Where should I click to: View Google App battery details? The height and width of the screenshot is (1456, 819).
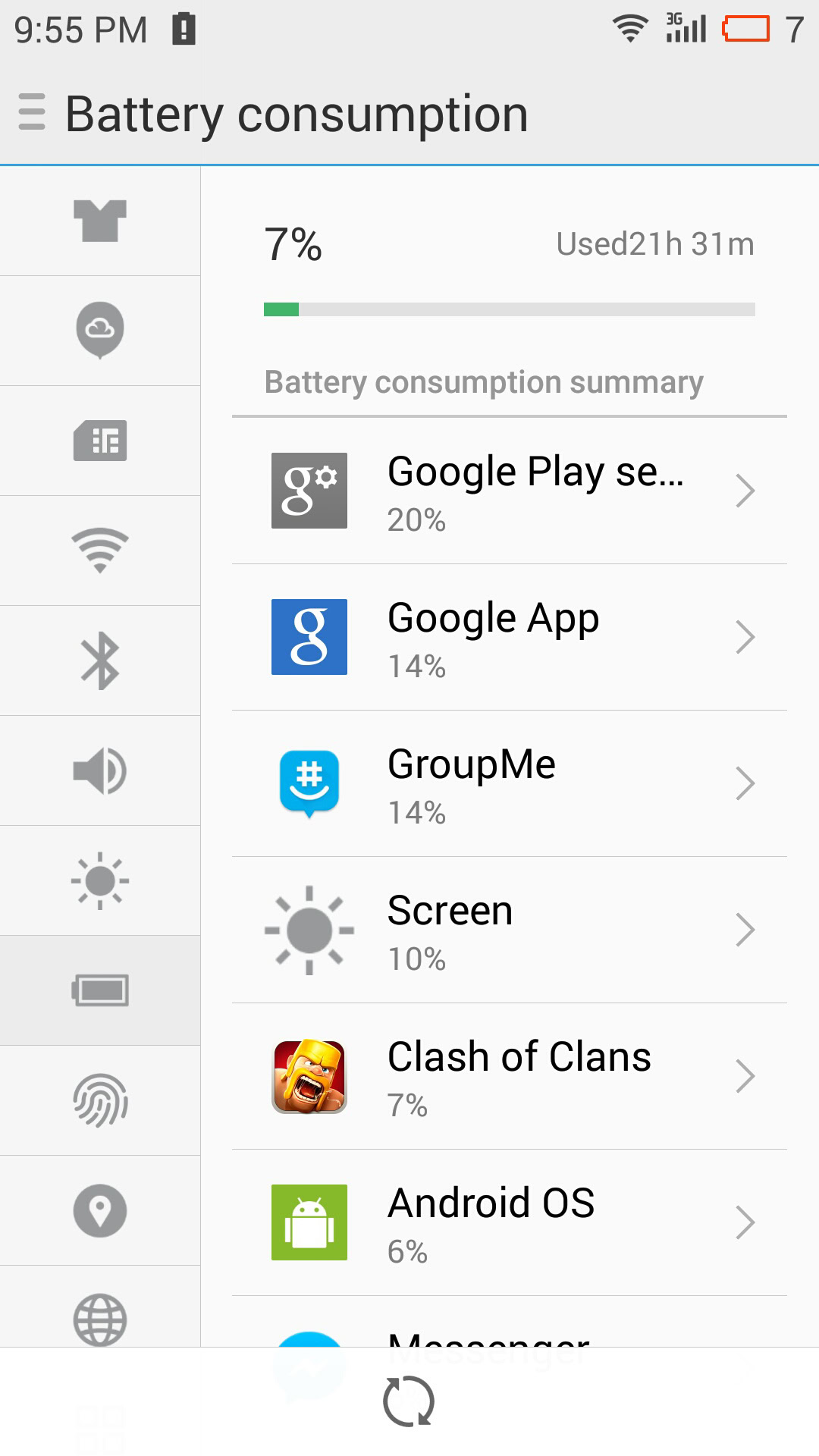[510, 637]
